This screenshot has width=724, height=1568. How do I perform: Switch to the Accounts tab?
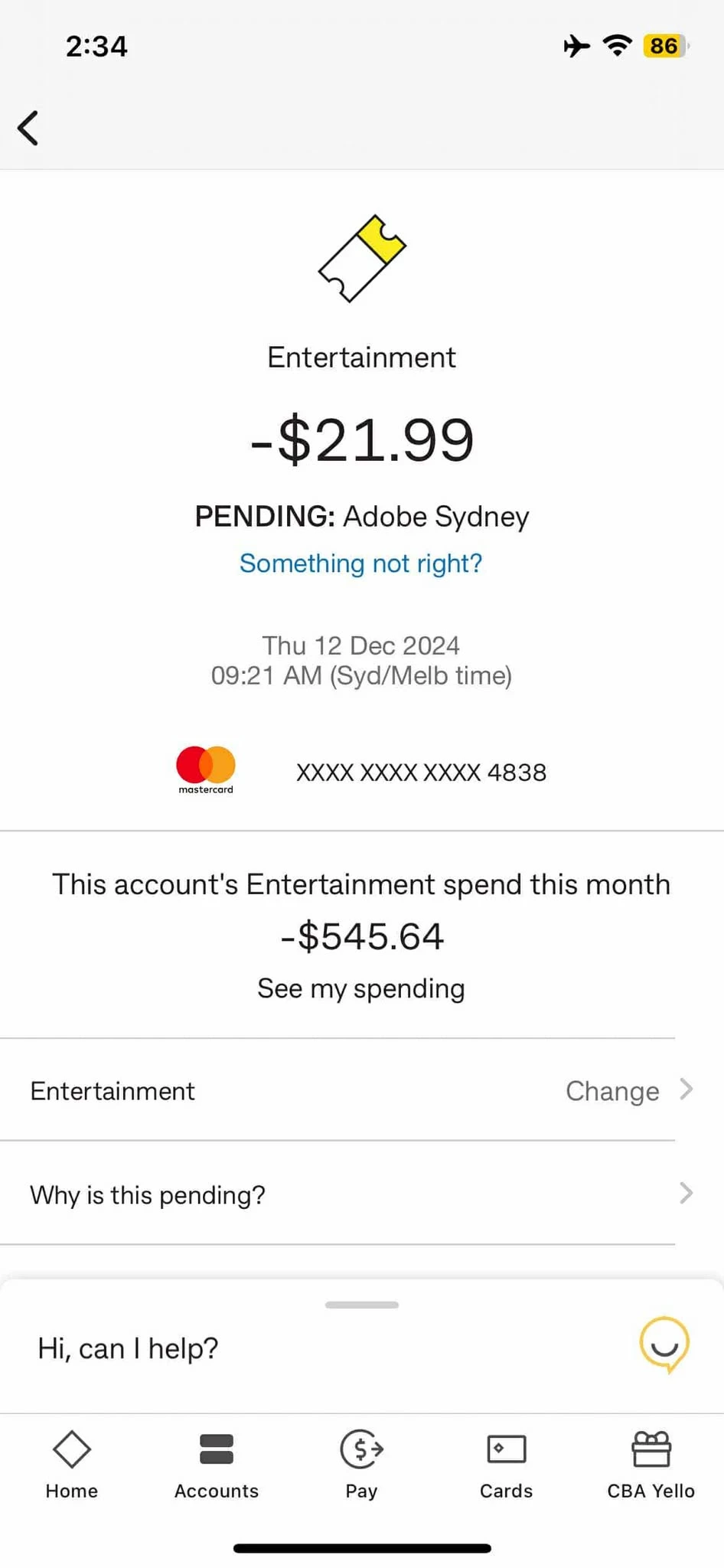tap(217, 1464)
